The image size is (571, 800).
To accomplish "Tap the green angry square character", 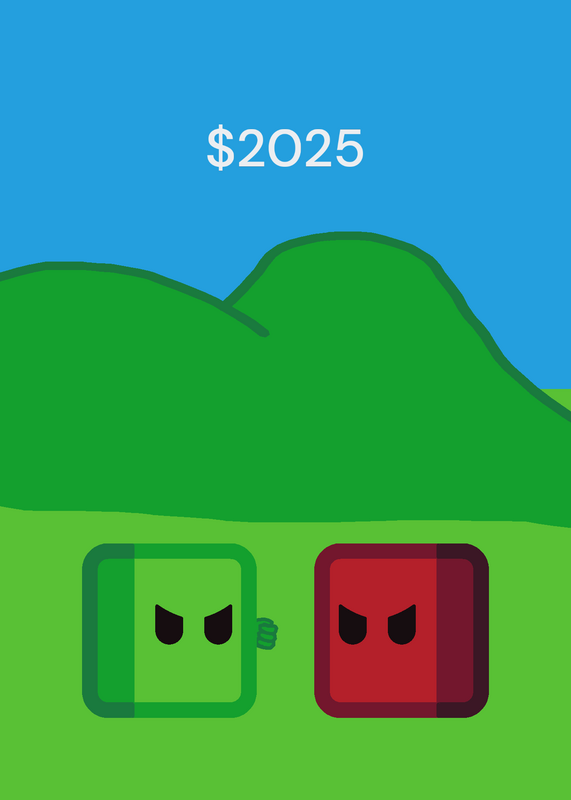I will tap(169, 631).
